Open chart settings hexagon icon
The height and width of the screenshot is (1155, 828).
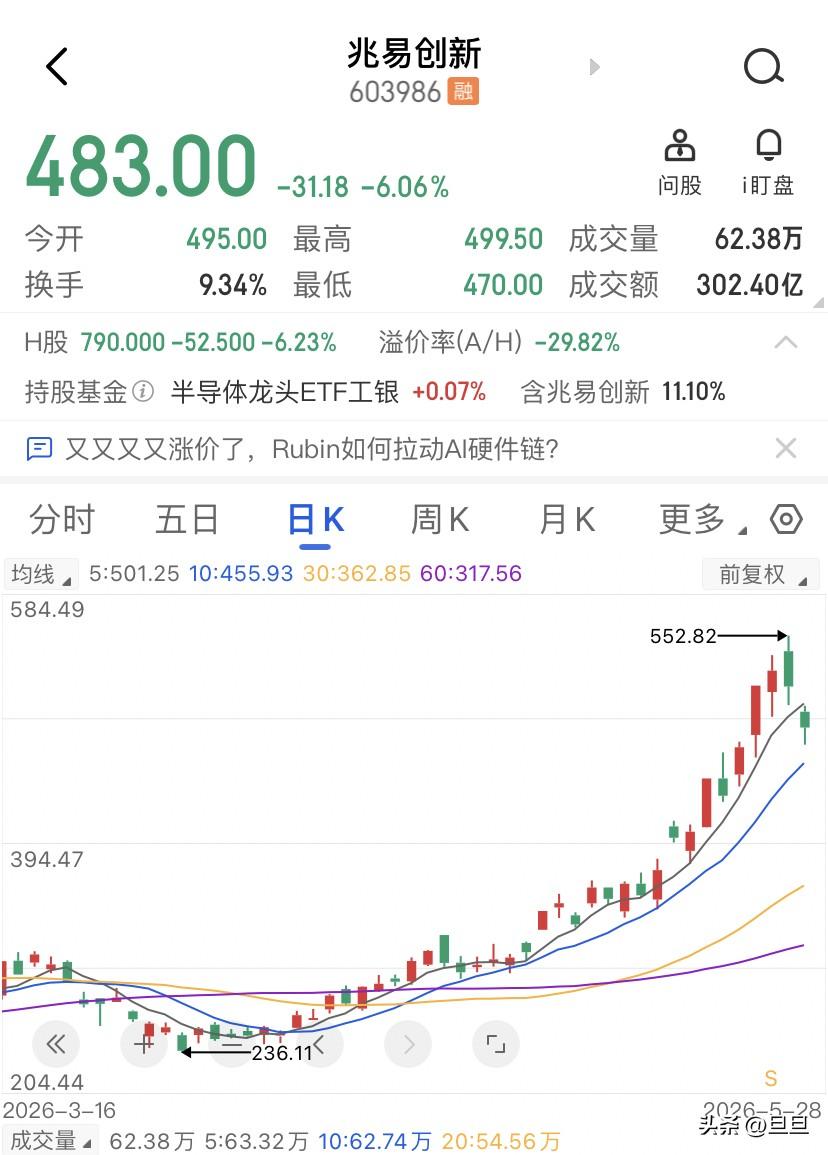(x=786, y=519)
